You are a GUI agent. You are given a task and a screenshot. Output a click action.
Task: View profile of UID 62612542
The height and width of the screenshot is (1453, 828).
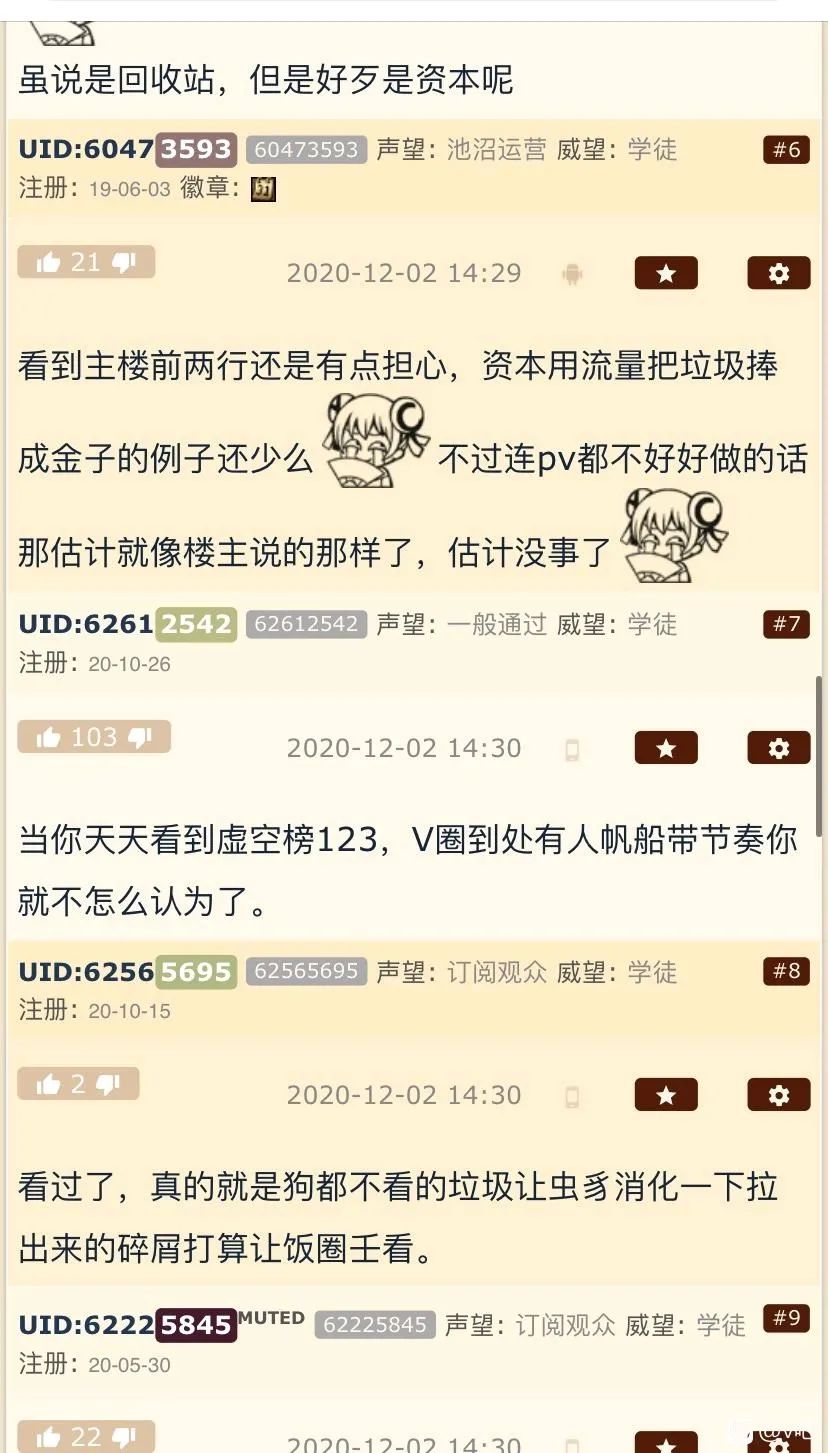tap(127, 624)
